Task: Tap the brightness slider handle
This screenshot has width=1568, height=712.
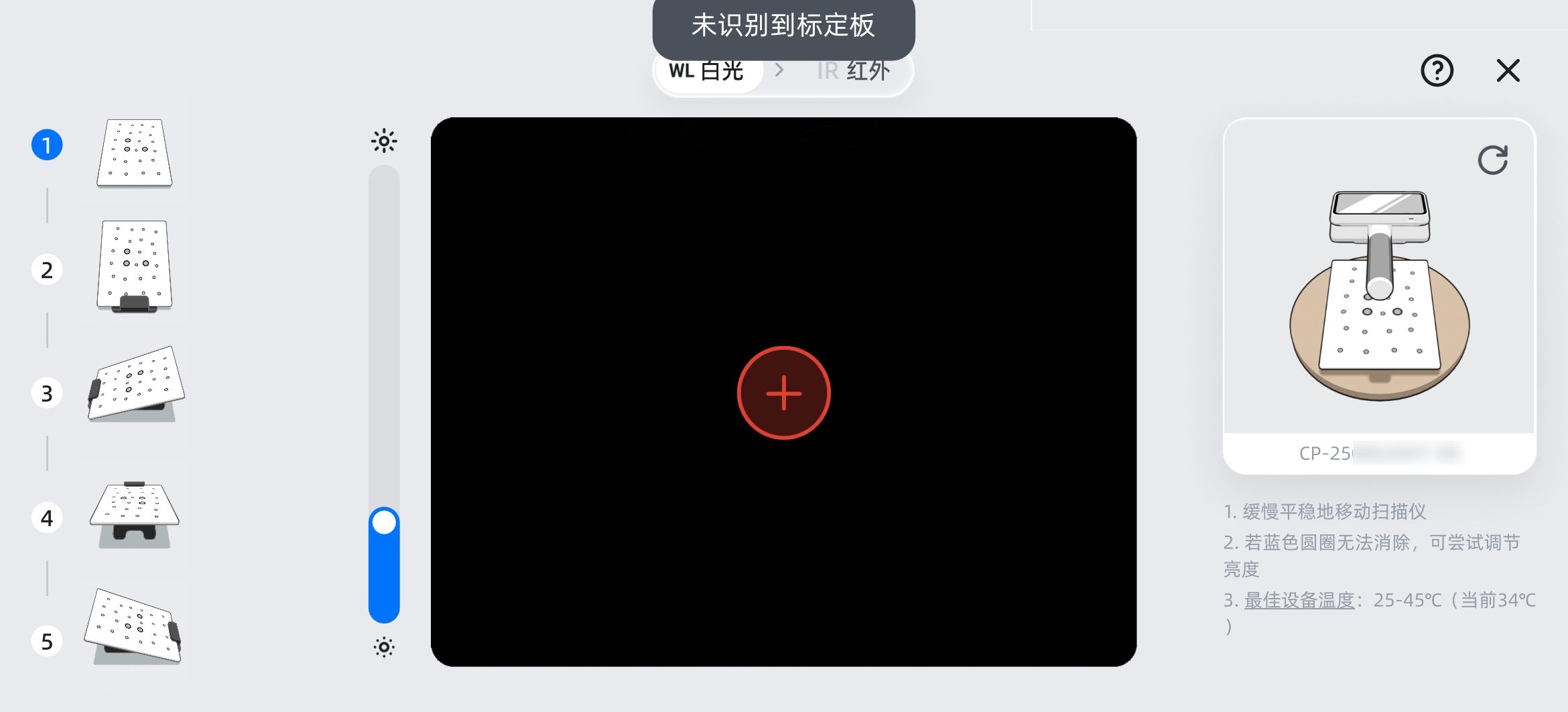Action: (384, 522)
